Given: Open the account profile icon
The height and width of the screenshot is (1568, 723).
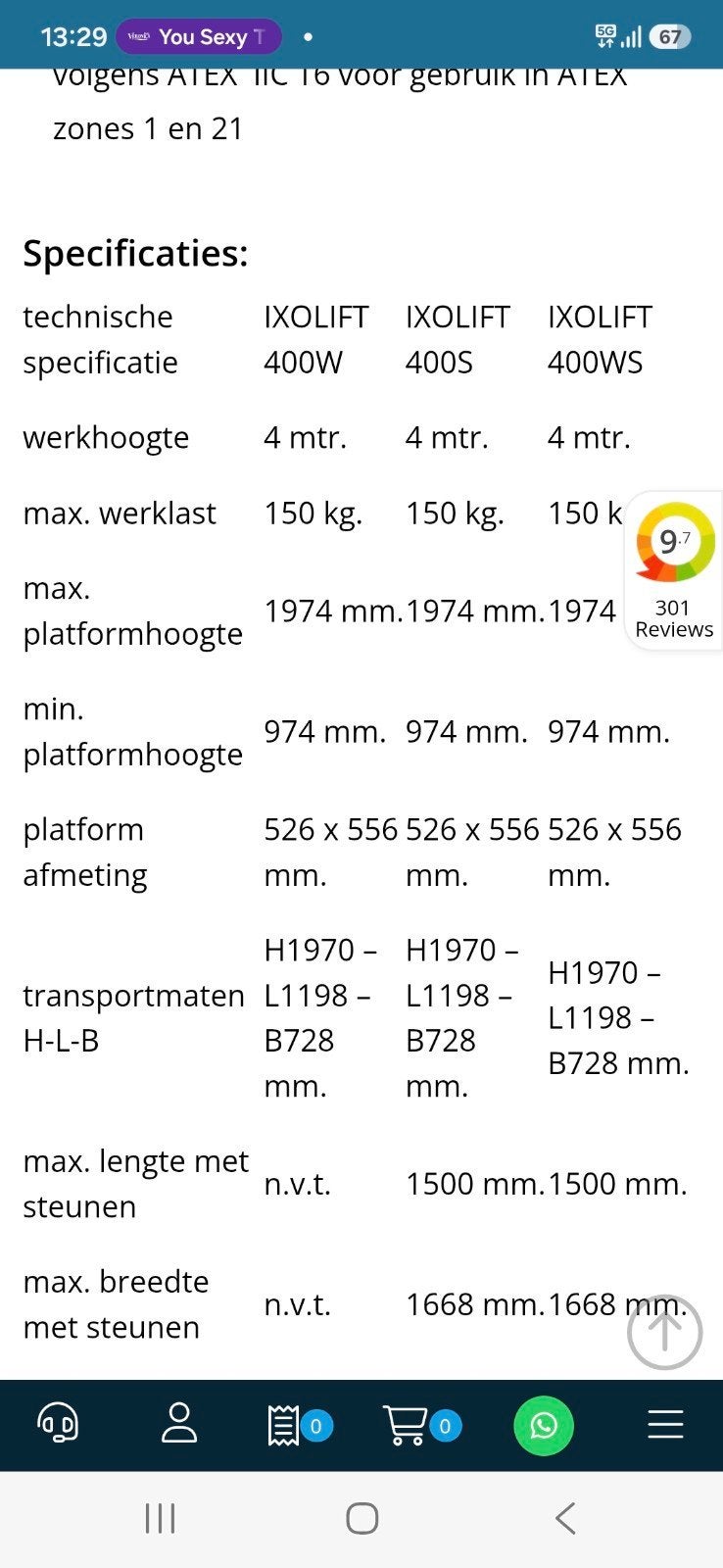Looking at the screenshot, I should [179, 1424].
